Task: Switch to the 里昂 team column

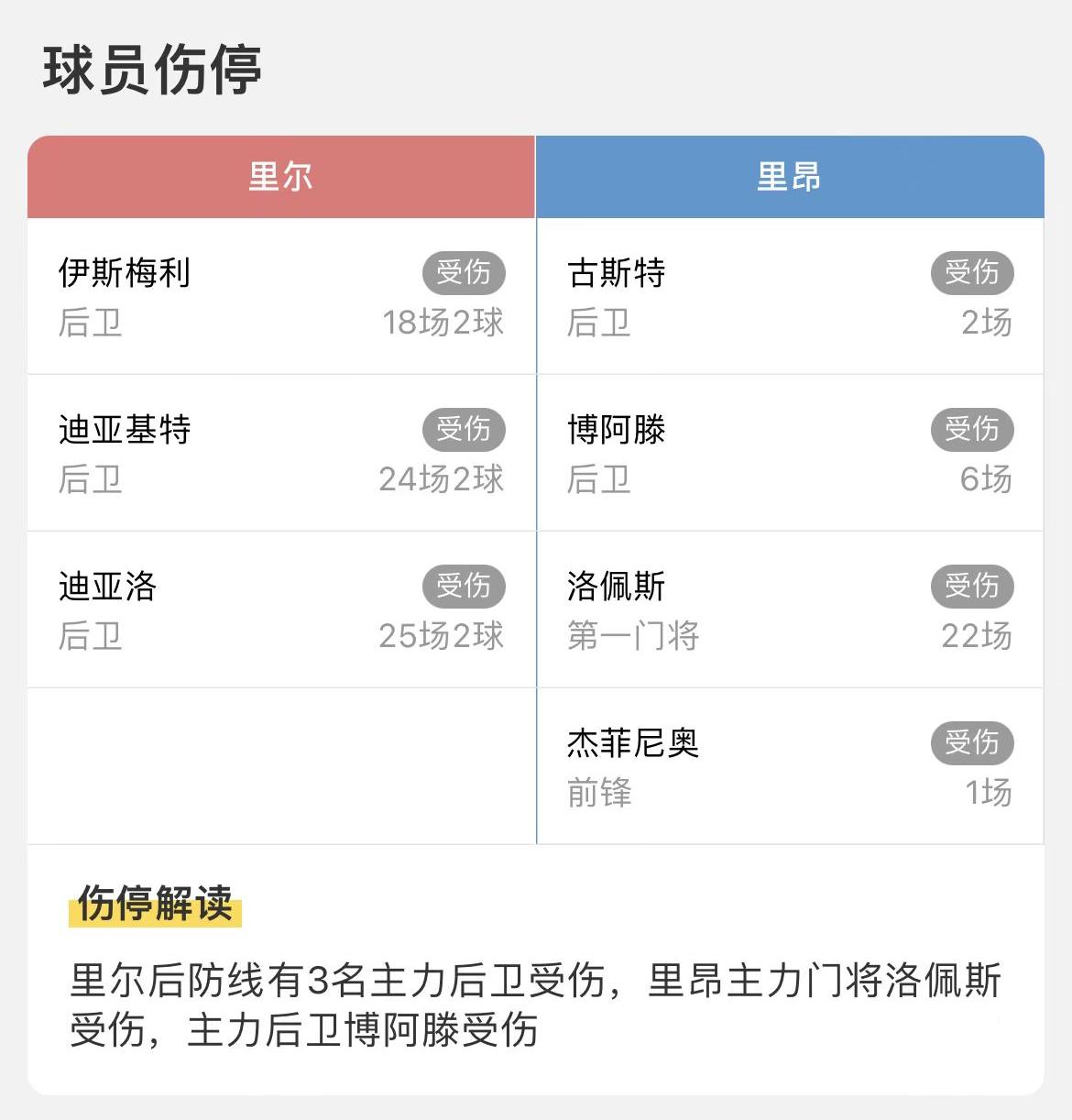Action: [x=788, y=175]
